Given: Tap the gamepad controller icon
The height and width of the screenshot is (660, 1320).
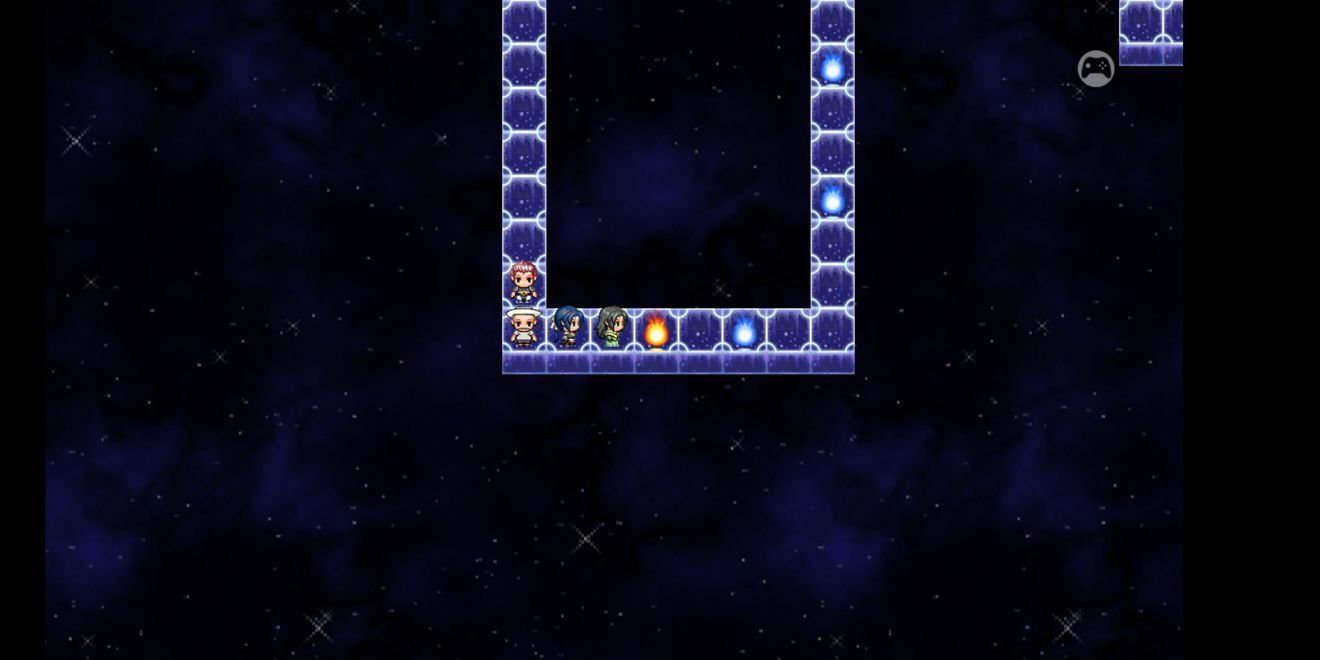Looking at the screenshot, I should (x=1096, y=68).
